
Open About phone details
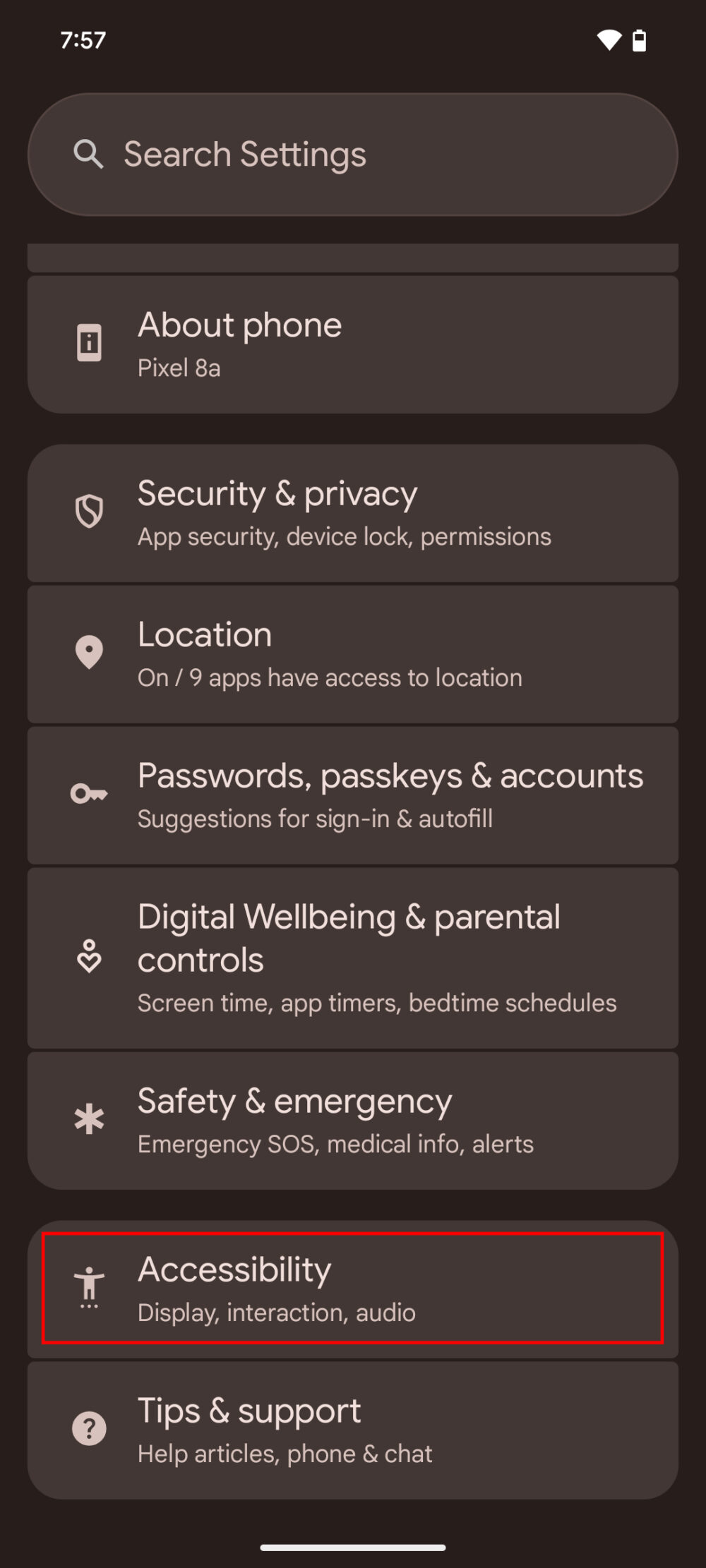(353, 344)
